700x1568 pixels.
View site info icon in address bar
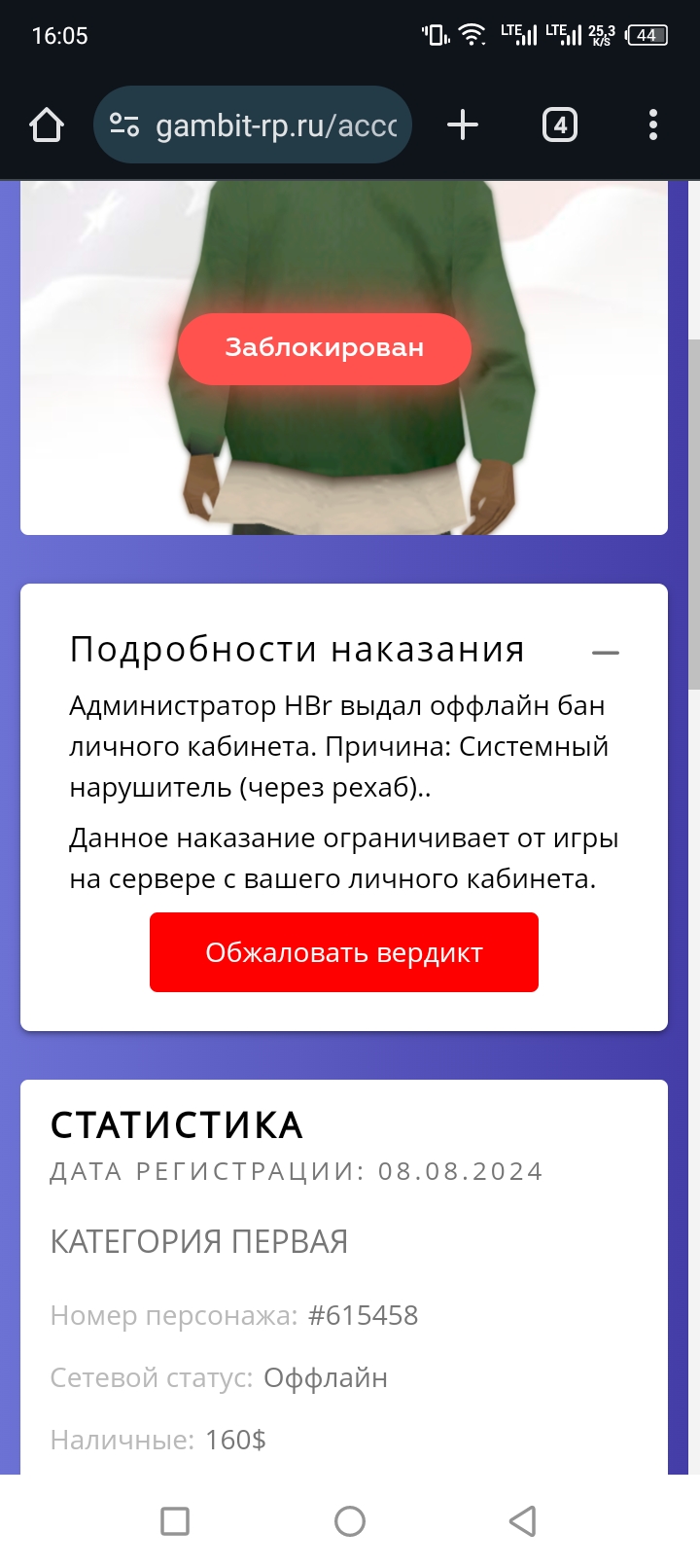tap(124, 125)
